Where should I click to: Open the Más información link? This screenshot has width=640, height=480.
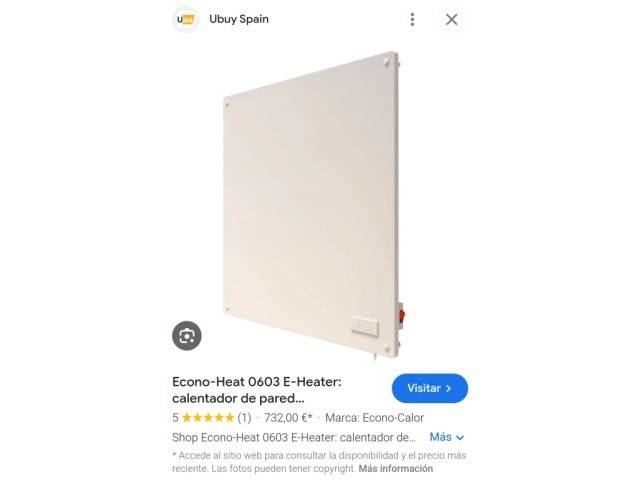click(396, 468)
